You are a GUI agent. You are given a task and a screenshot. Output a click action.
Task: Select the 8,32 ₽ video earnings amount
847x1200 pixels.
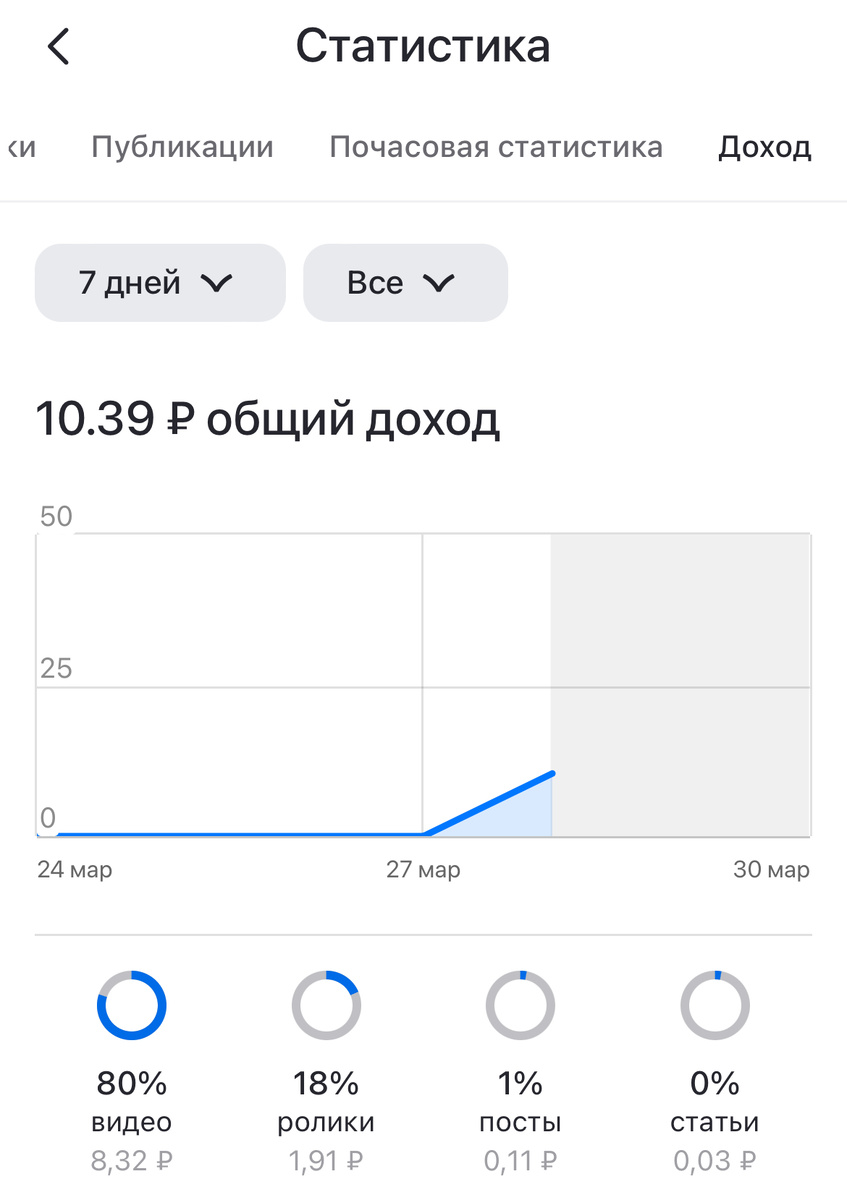(x=131, y=1160)
